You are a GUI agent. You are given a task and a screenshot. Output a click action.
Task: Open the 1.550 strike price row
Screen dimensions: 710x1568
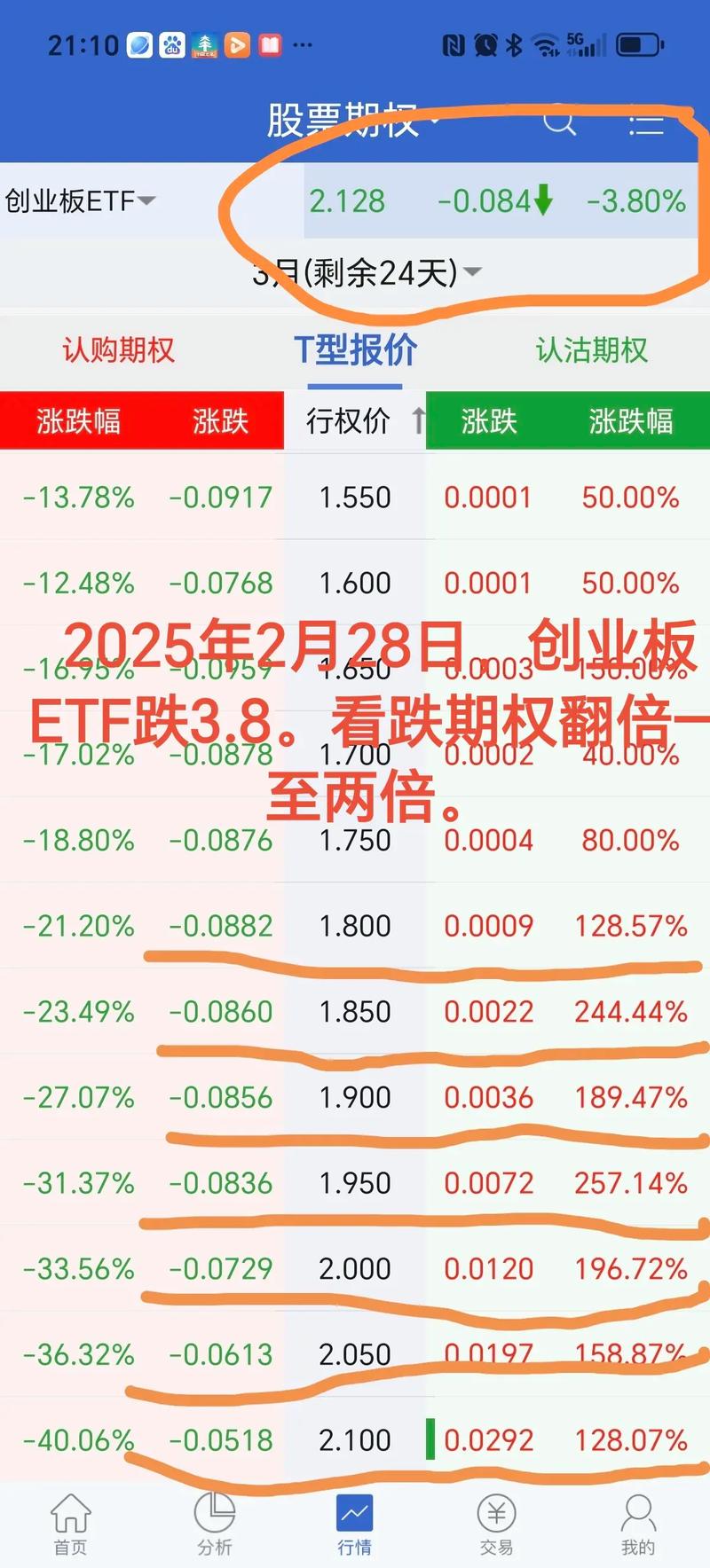click(x=355, y=498)
